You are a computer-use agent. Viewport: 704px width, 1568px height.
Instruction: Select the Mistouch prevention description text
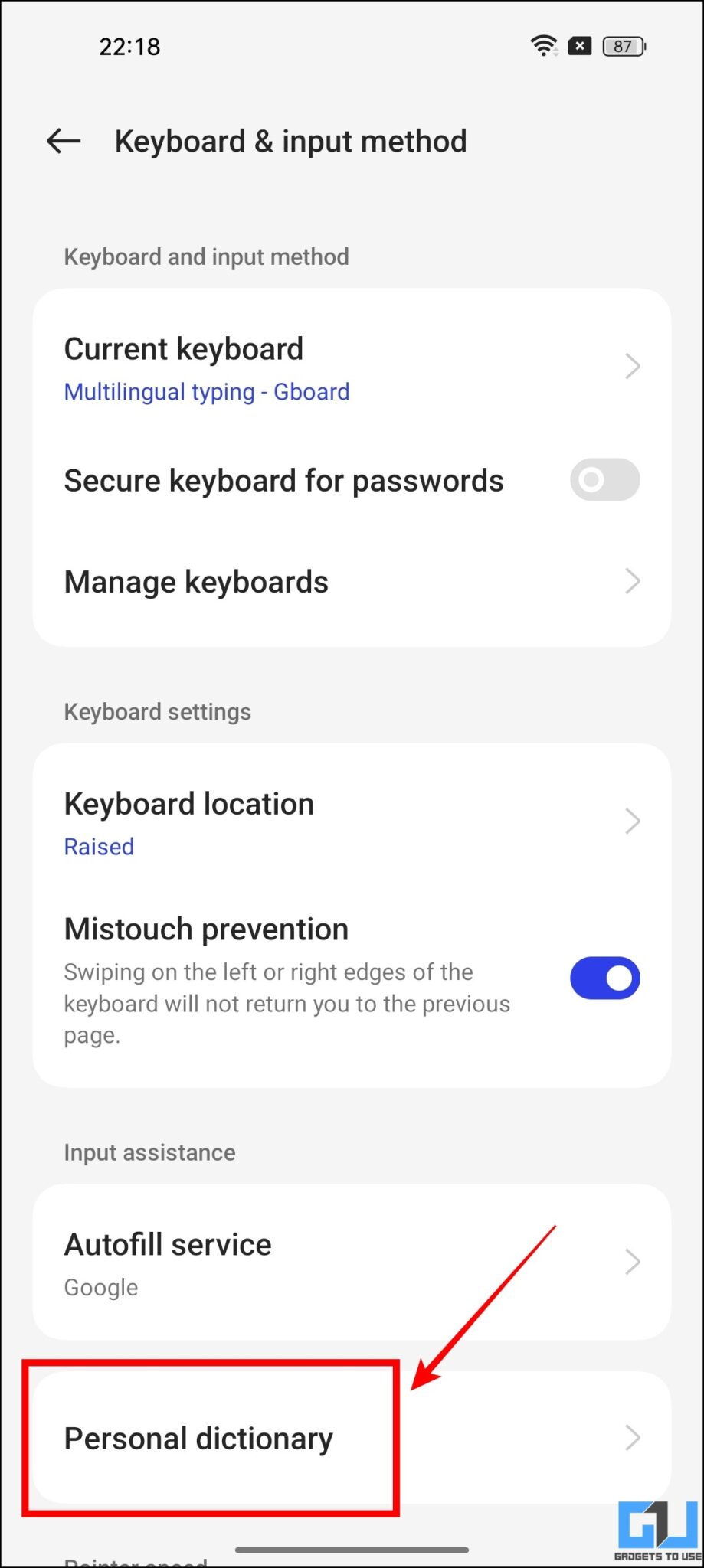(286, 1003)
